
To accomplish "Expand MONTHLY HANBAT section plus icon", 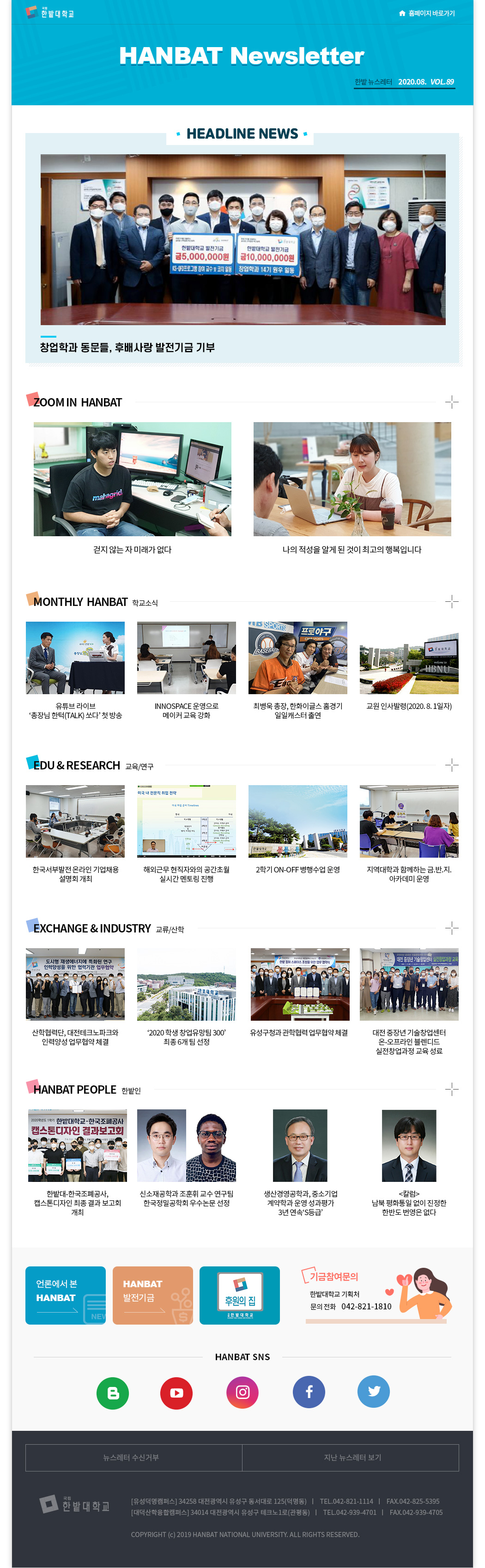I will point(452,601).
